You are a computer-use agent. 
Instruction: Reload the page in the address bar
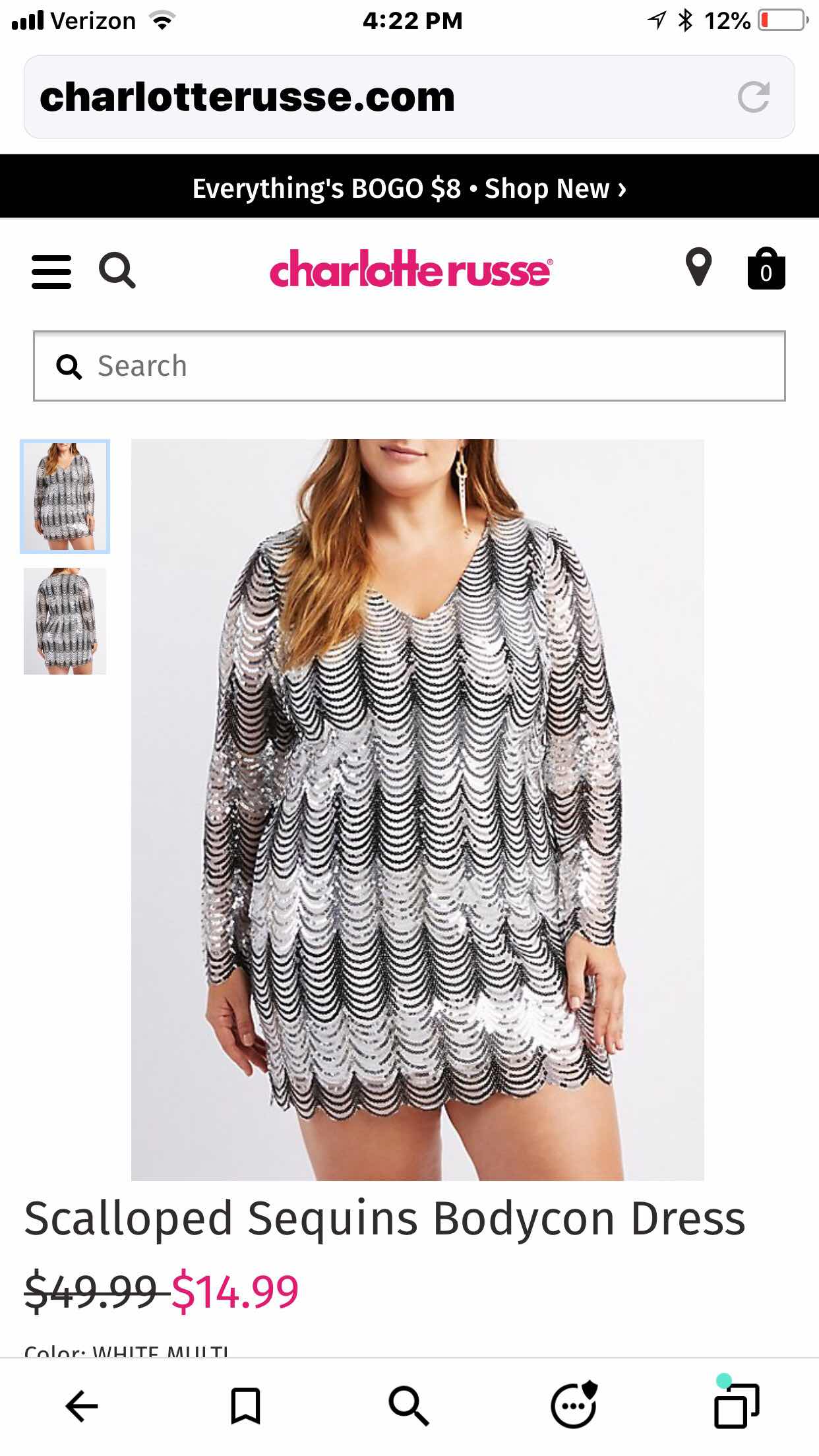[x=753, y=97]
